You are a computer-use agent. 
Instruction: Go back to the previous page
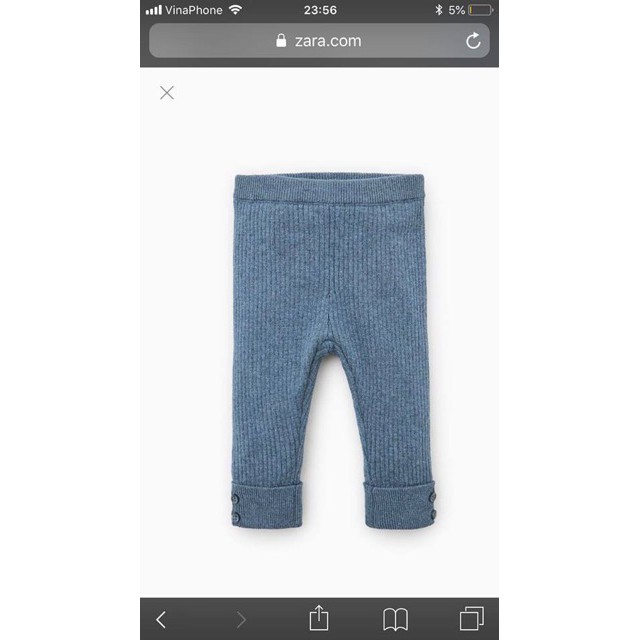click(162, 618)
